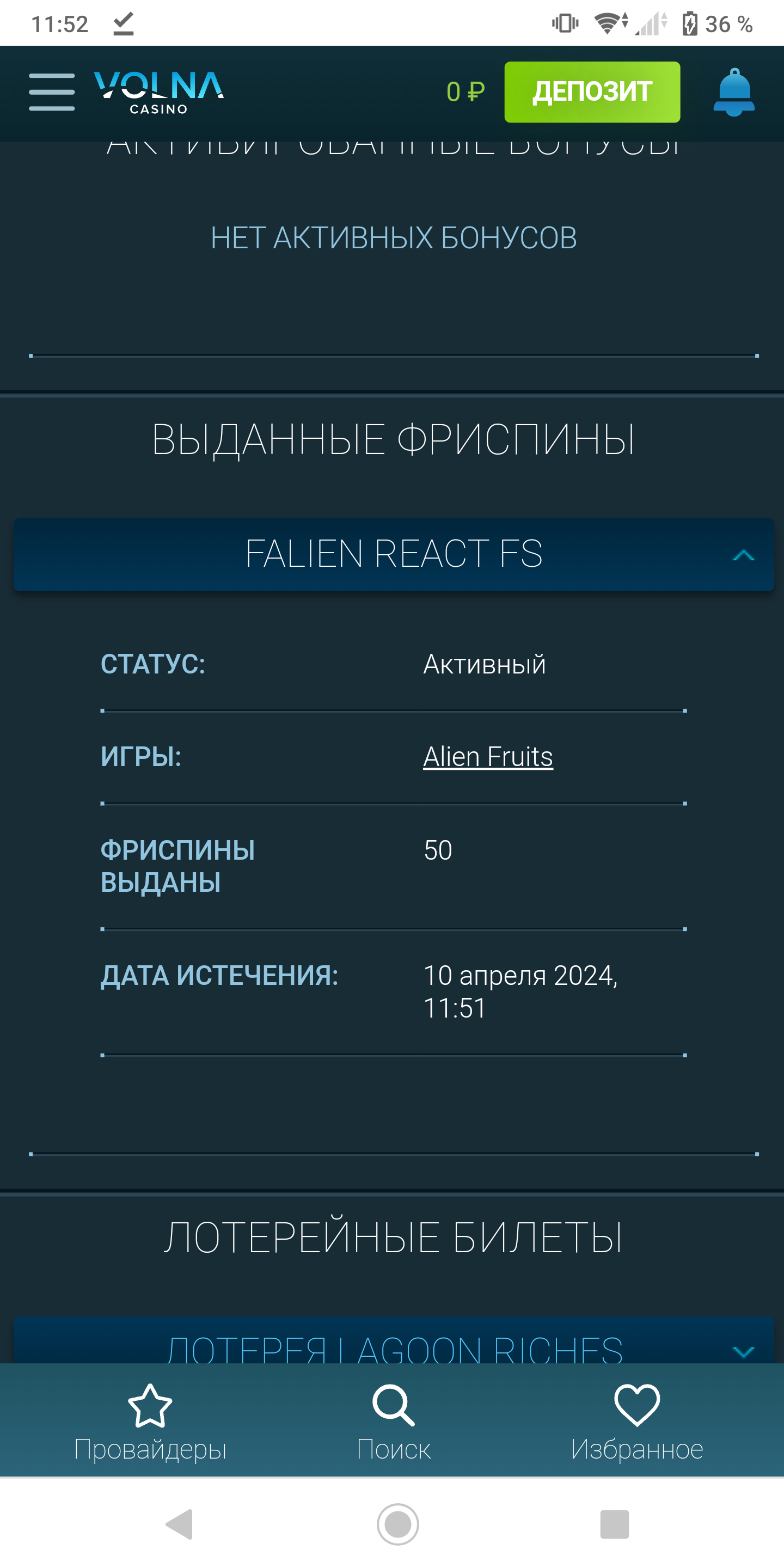Tap the green ДЕПОЗИТ button

coord(592,92)
